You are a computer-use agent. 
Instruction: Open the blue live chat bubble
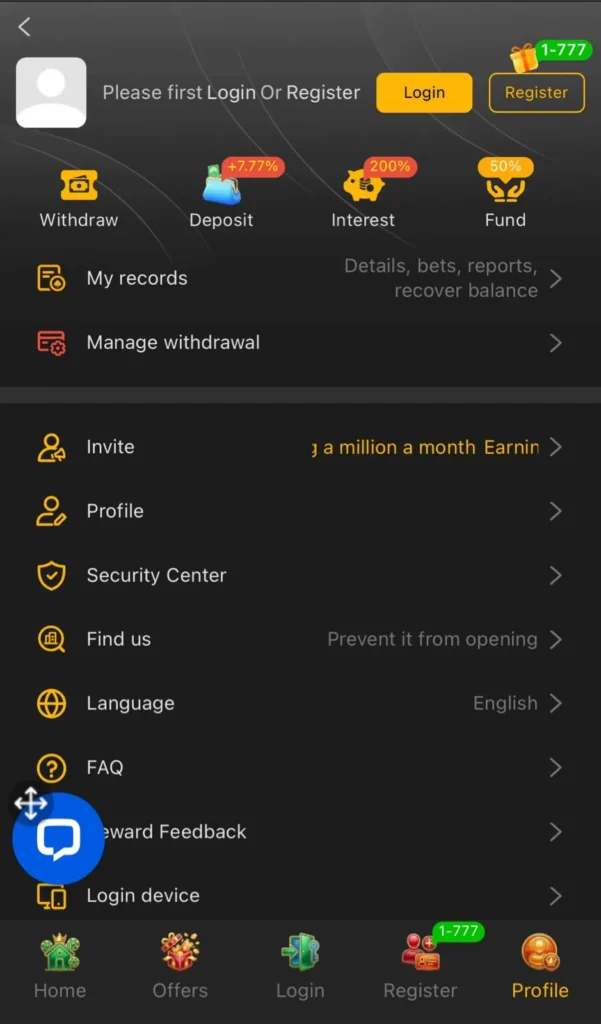58,840
